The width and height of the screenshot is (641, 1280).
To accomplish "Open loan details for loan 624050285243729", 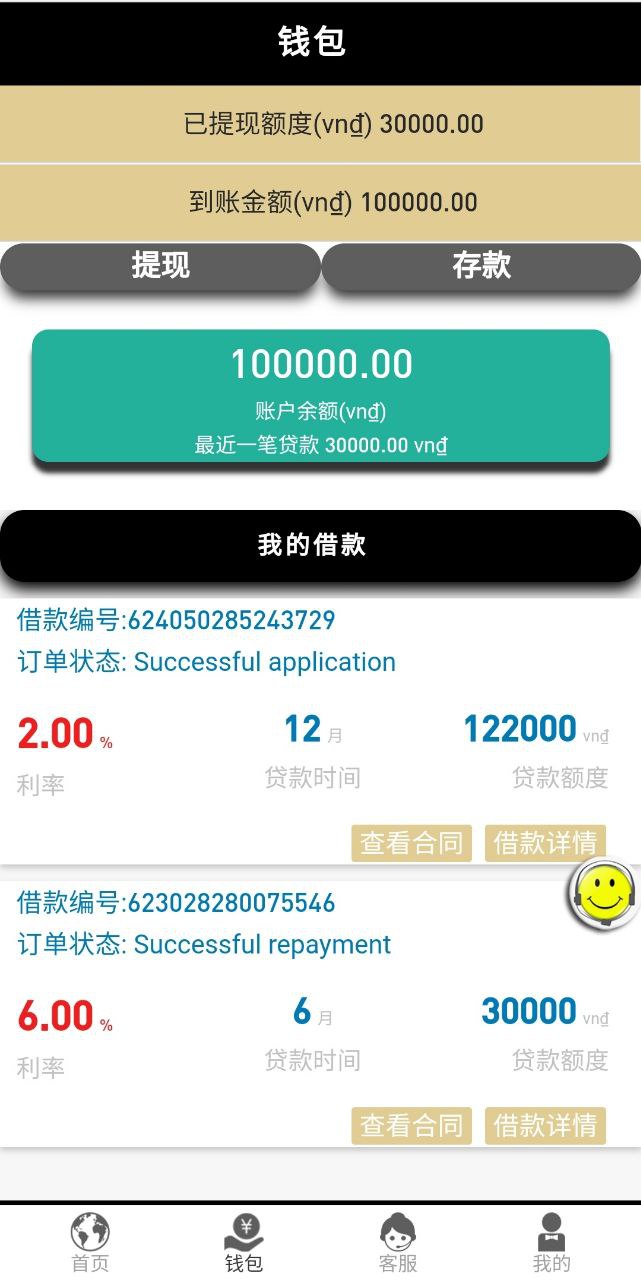I will [545, 843].
